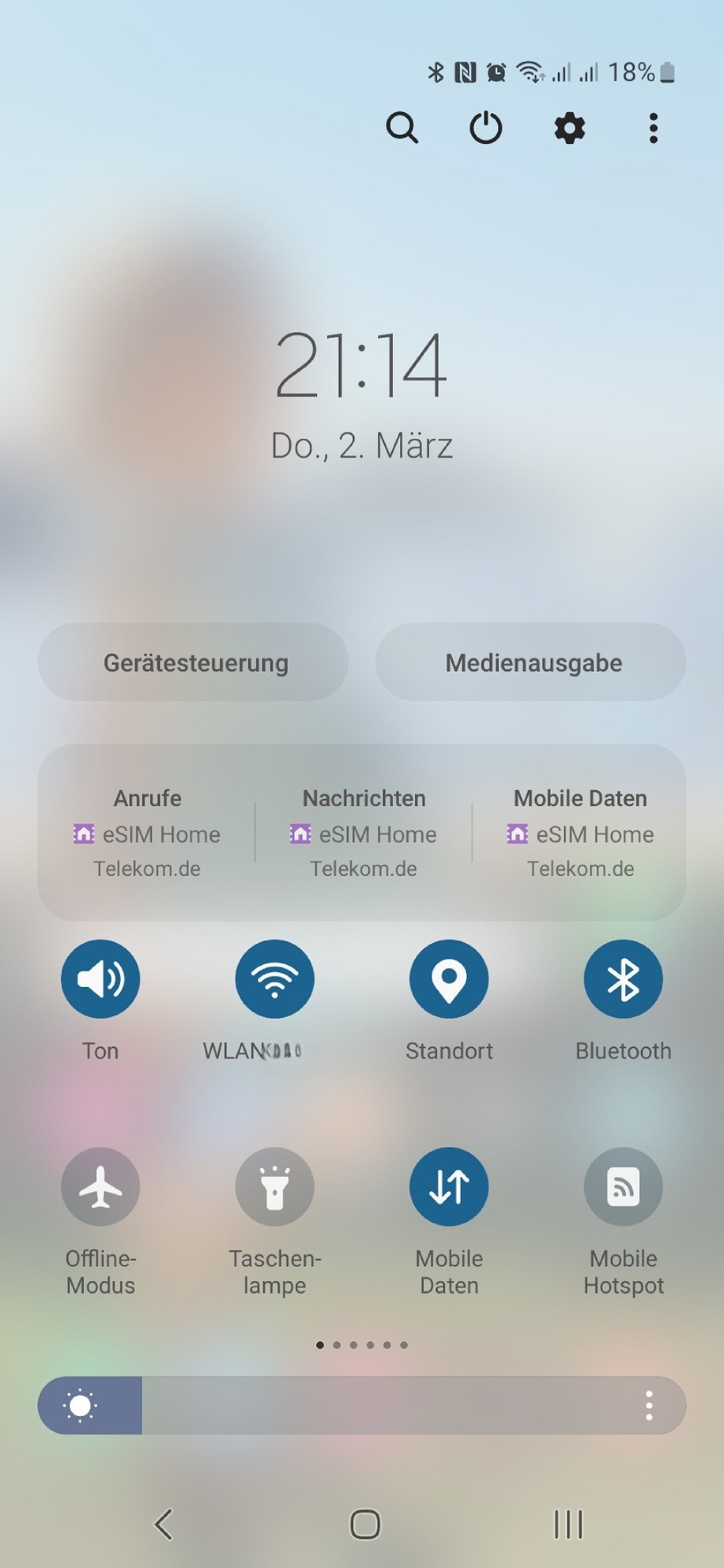Turn off WLAN

(x=275, y=978)
